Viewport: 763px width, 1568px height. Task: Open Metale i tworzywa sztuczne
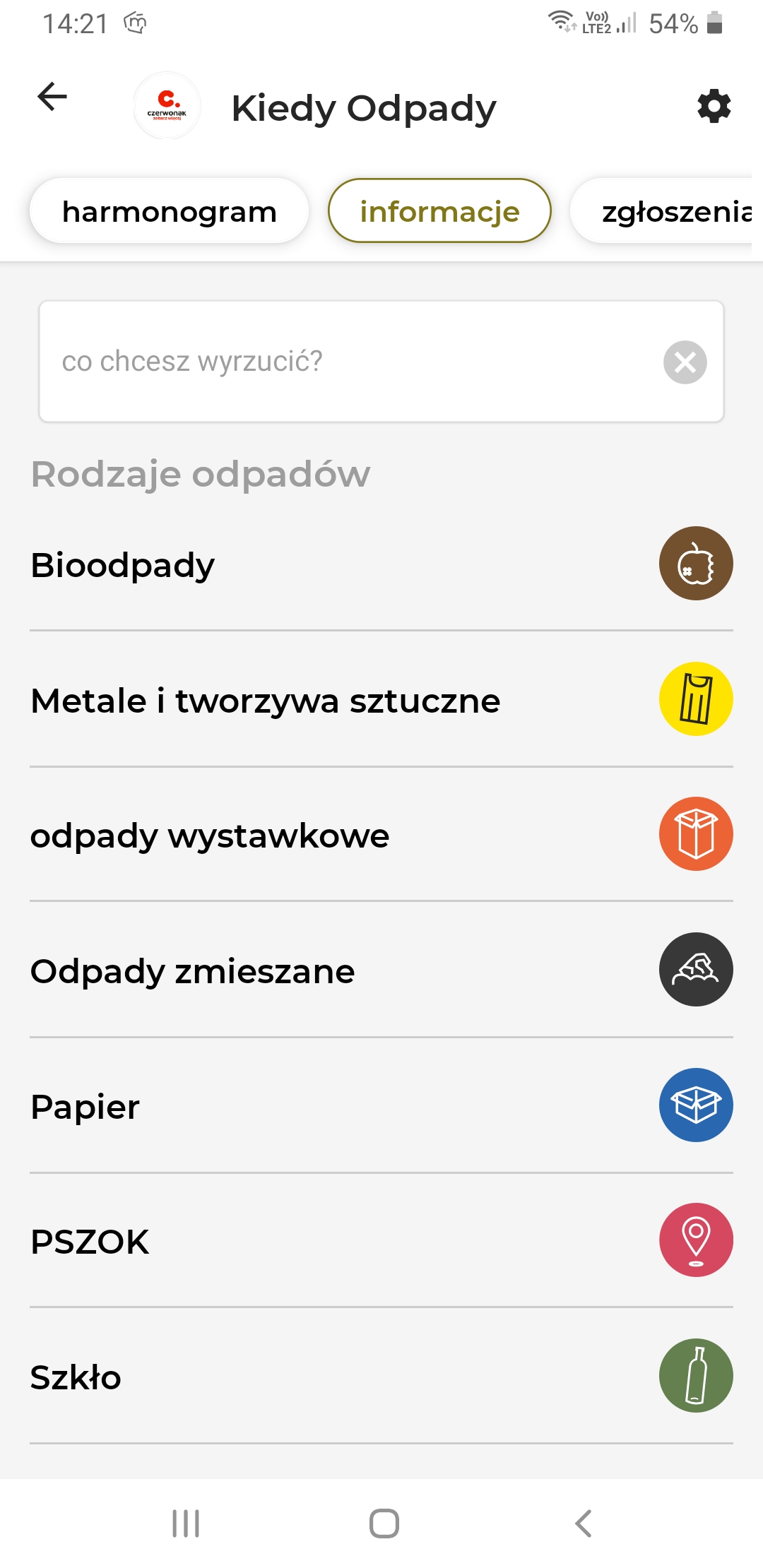click(x=381, y=700)
